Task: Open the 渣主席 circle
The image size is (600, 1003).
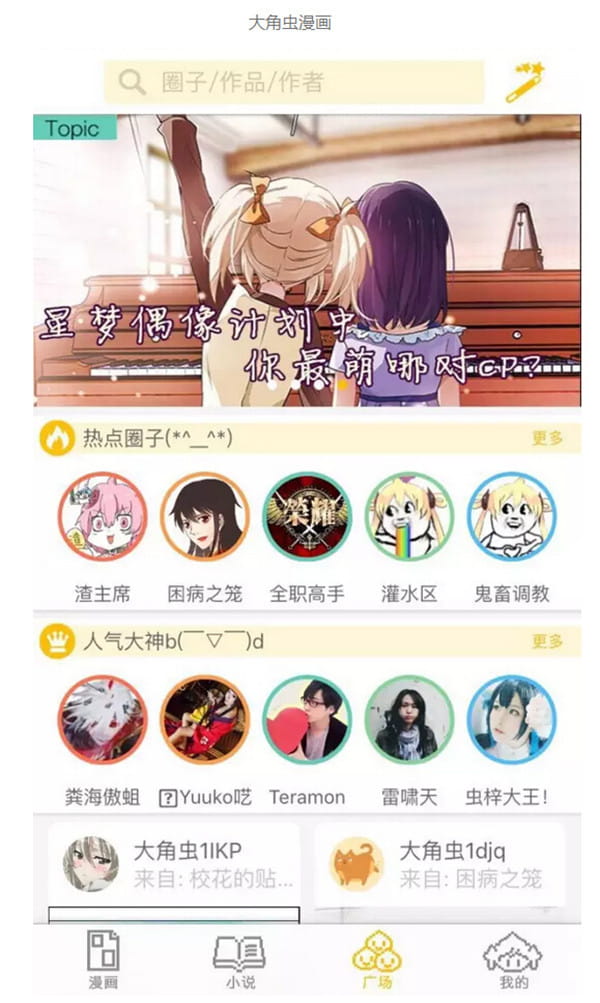Action: pyautogui.click(x=102, y=517)
